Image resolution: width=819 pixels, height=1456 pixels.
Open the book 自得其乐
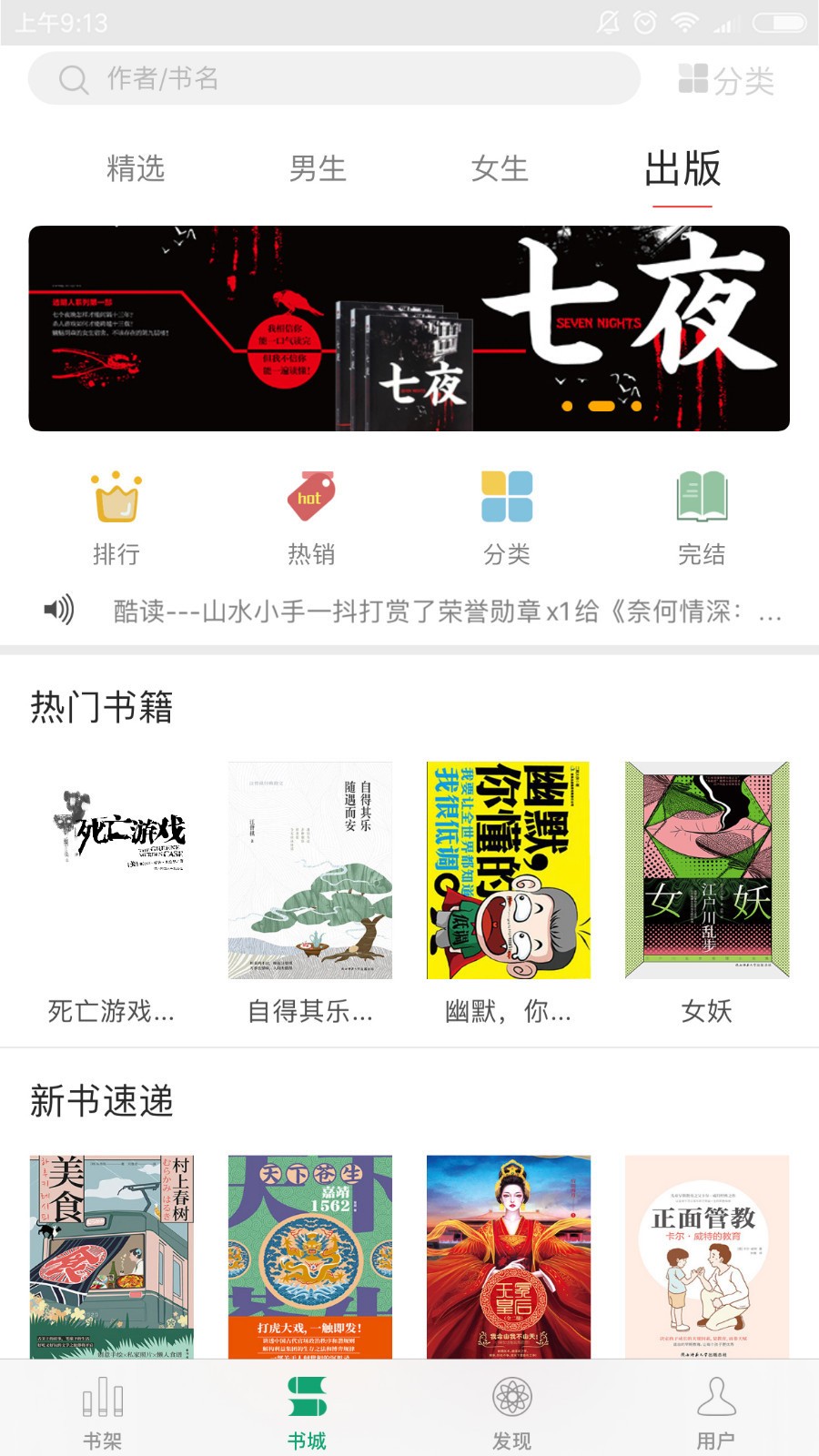pyautogui.click(x=310, y=871)
